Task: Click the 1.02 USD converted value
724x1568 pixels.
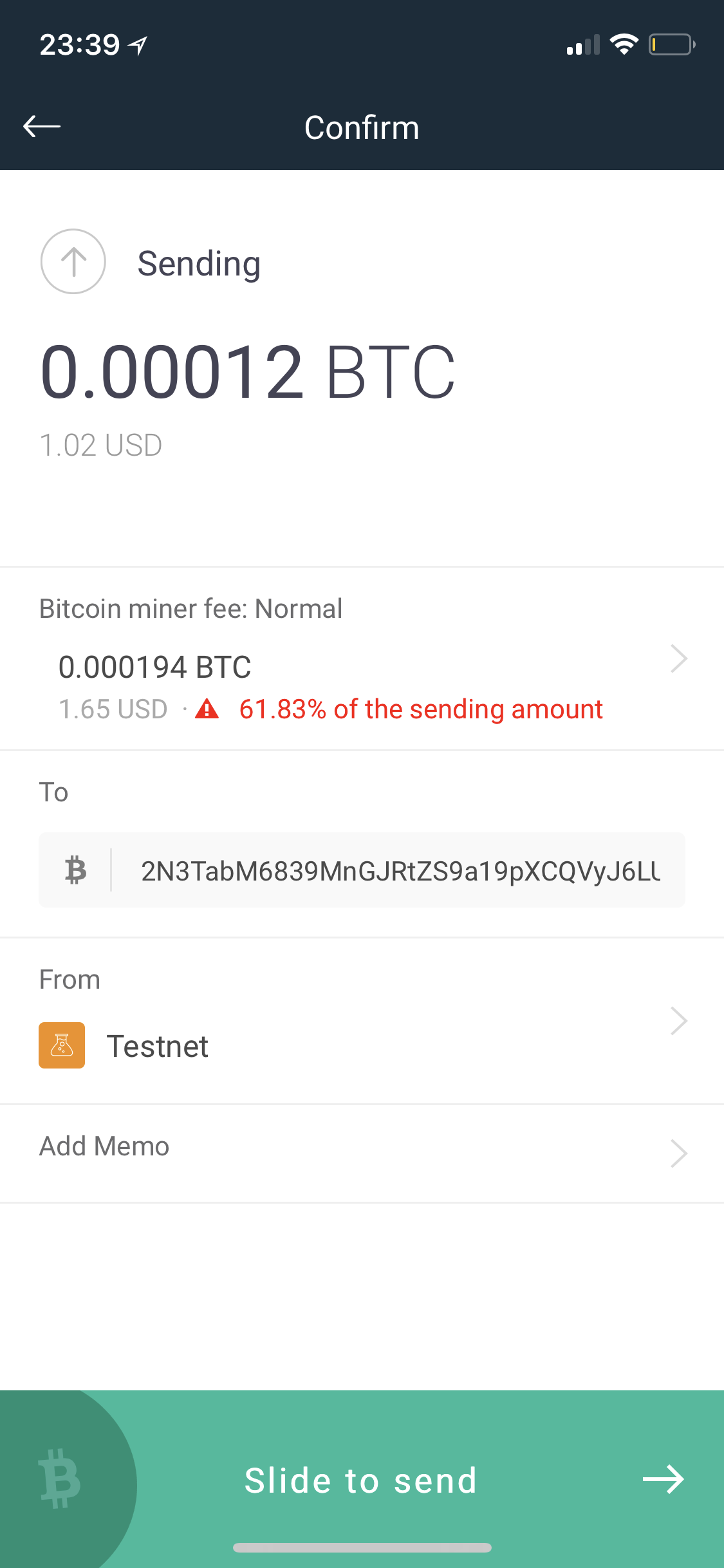Action: click(100, 444)
